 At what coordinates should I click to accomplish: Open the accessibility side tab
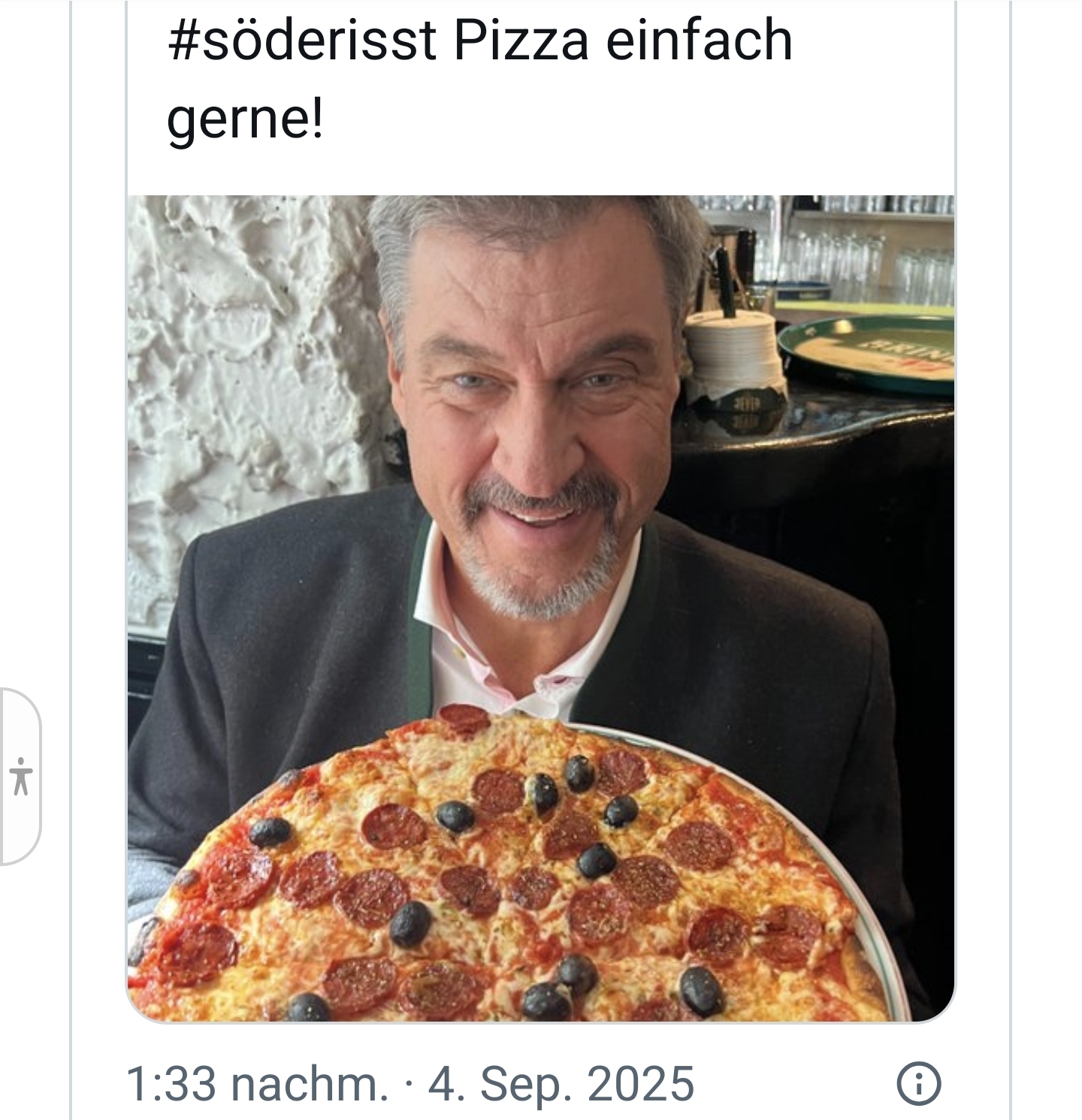(x=21, y=776)
